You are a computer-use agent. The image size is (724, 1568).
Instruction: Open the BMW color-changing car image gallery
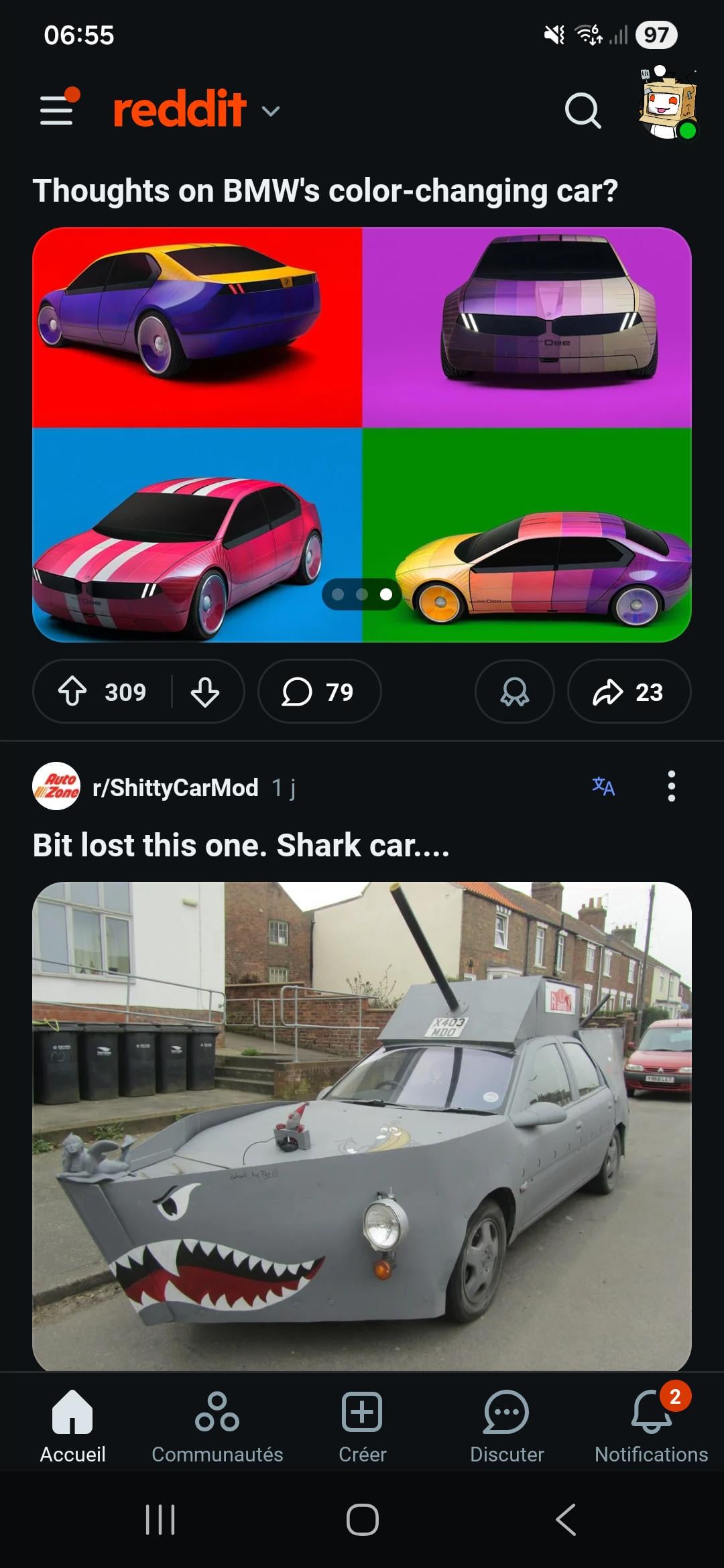pyautogui.click(x=362, y=434)
